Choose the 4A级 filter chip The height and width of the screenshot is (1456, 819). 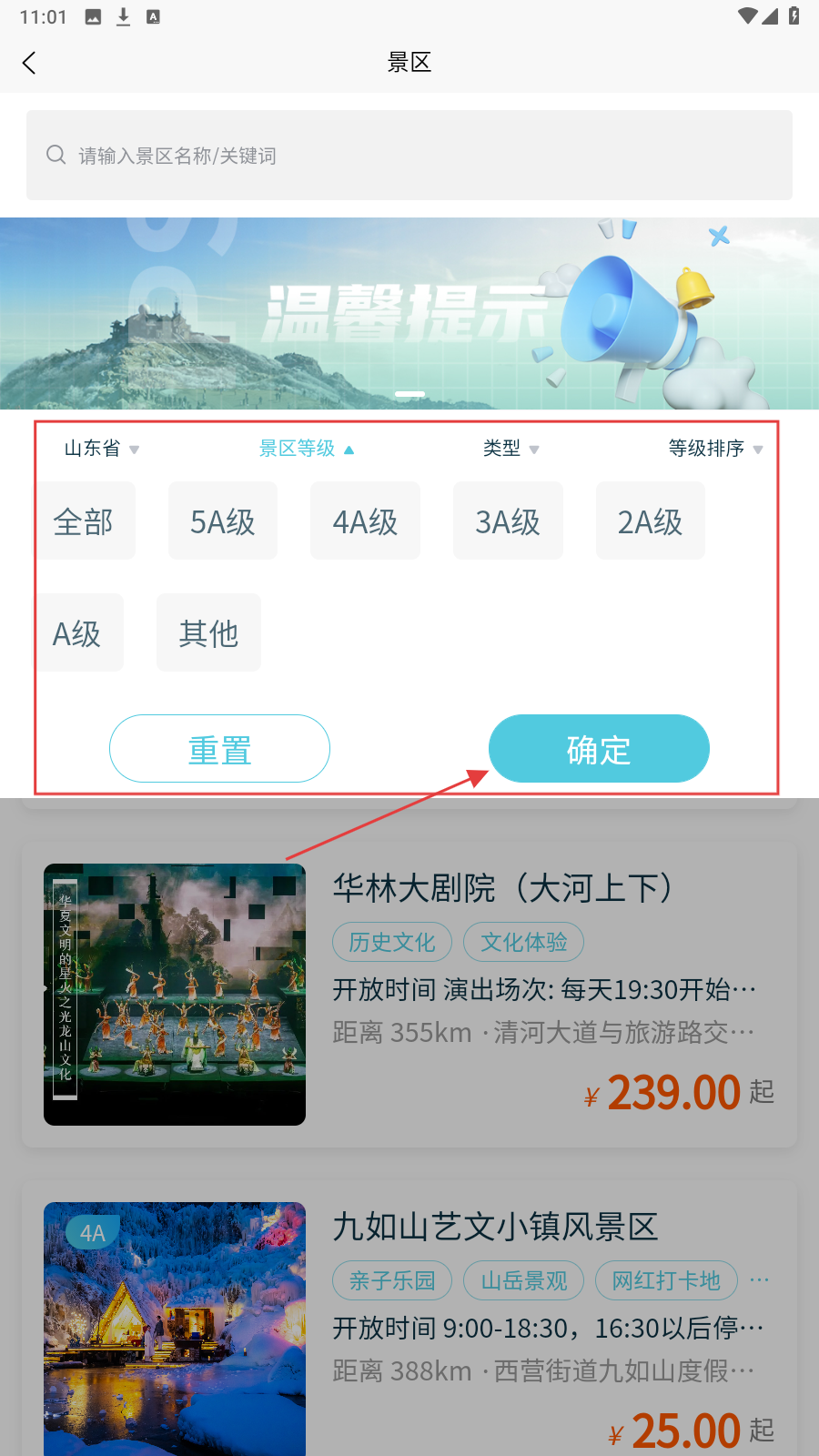click(x=365, y=521)
